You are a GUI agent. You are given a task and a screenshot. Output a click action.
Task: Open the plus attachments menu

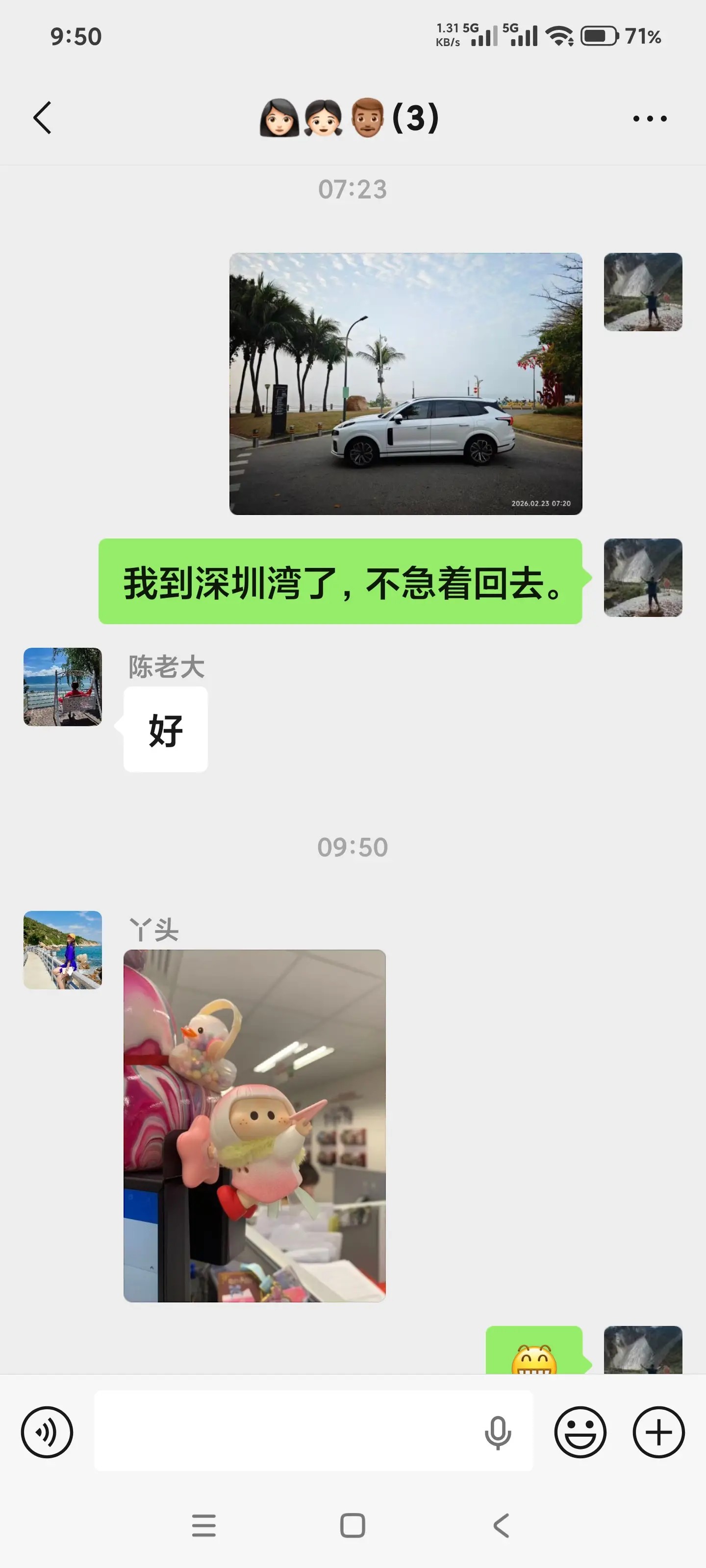658,1432
